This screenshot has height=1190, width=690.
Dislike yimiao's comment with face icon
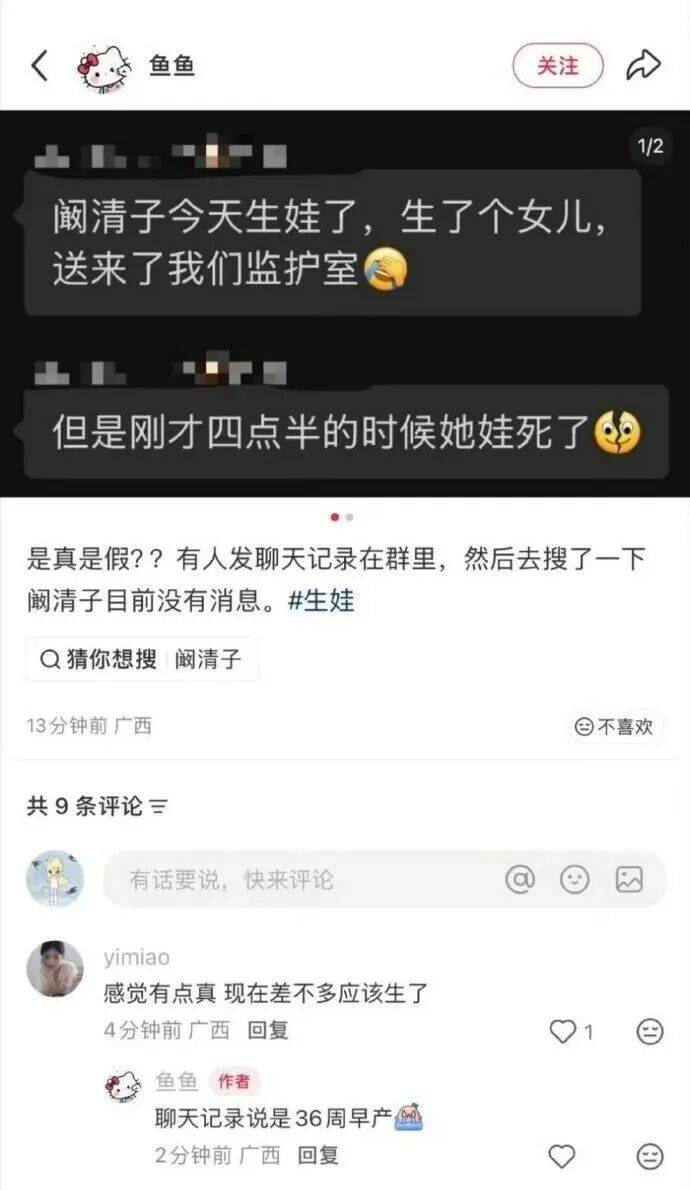pyautogui.click(x=650, y=1031)
